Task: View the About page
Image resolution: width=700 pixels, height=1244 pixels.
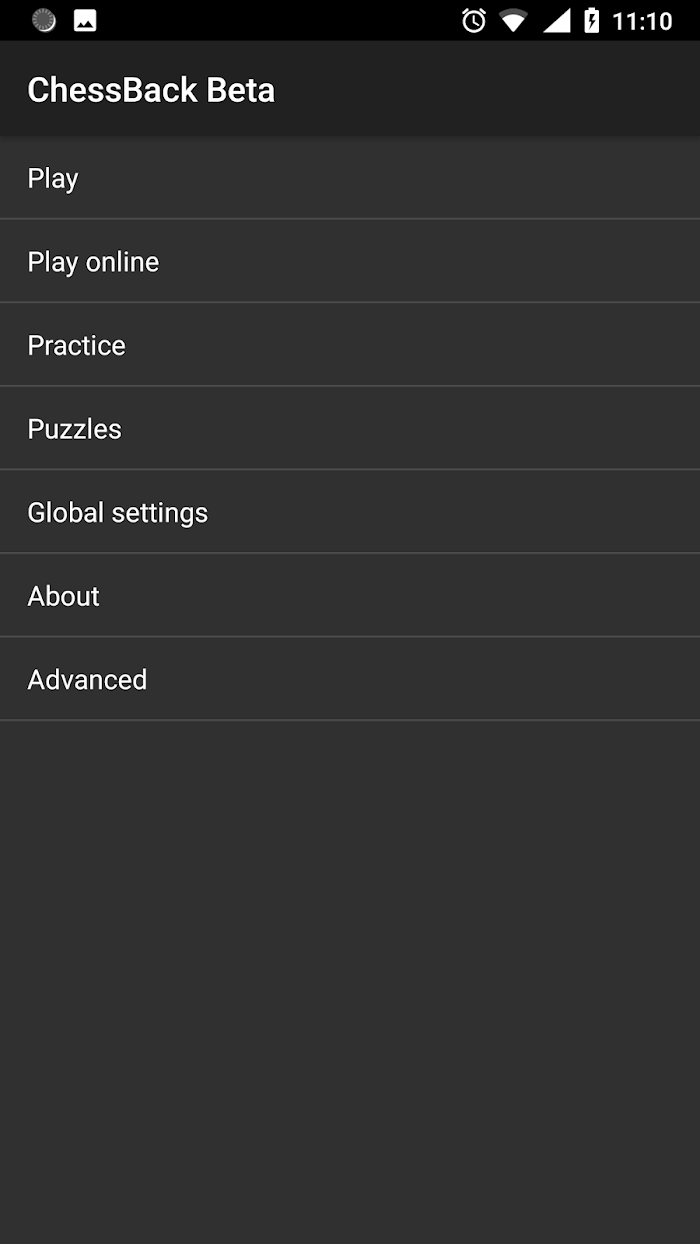Action: [350, 595]
